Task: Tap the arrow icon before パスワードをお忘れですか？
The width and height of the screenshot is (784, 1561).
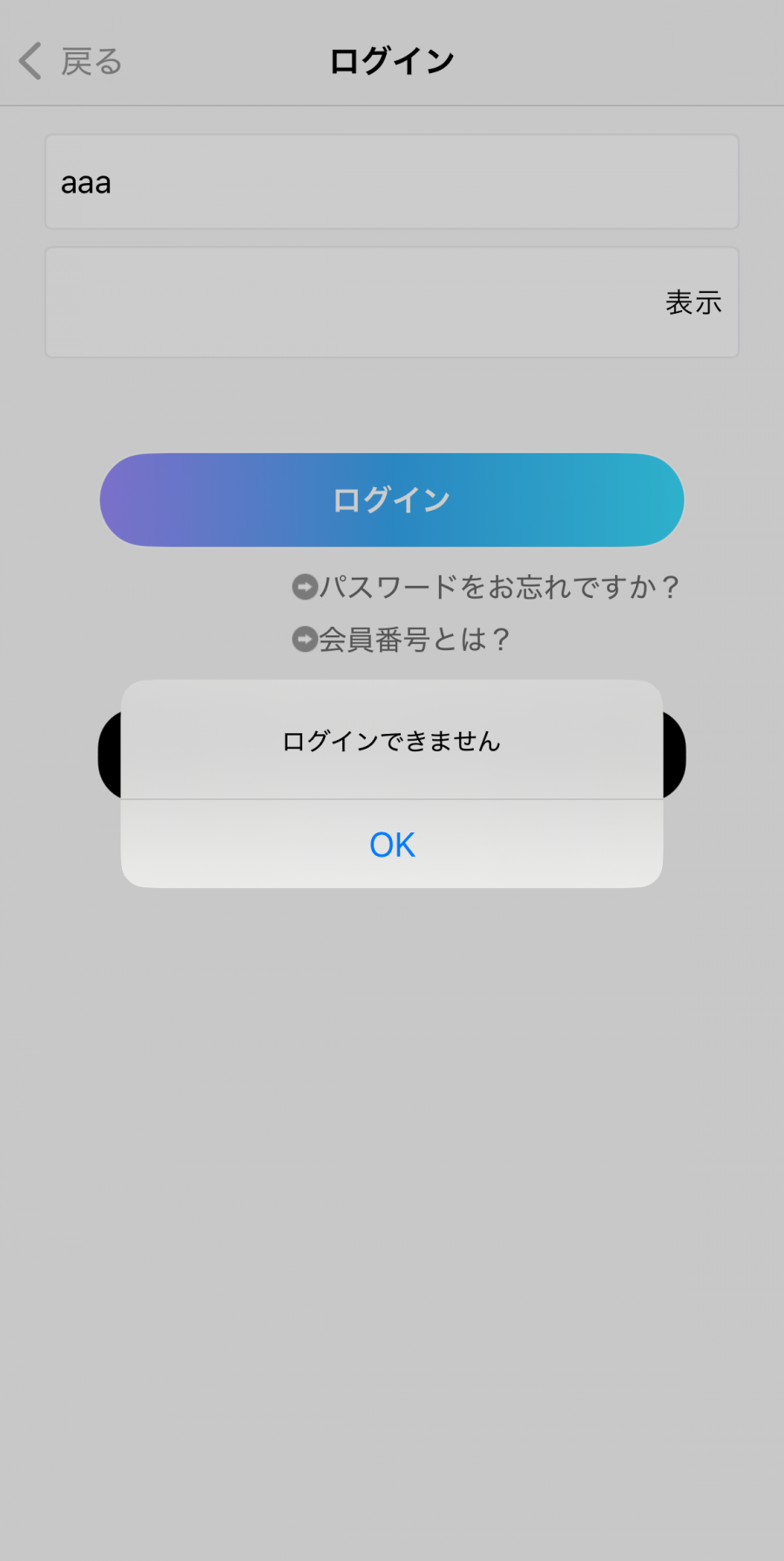Action: [x=302, y=587]
